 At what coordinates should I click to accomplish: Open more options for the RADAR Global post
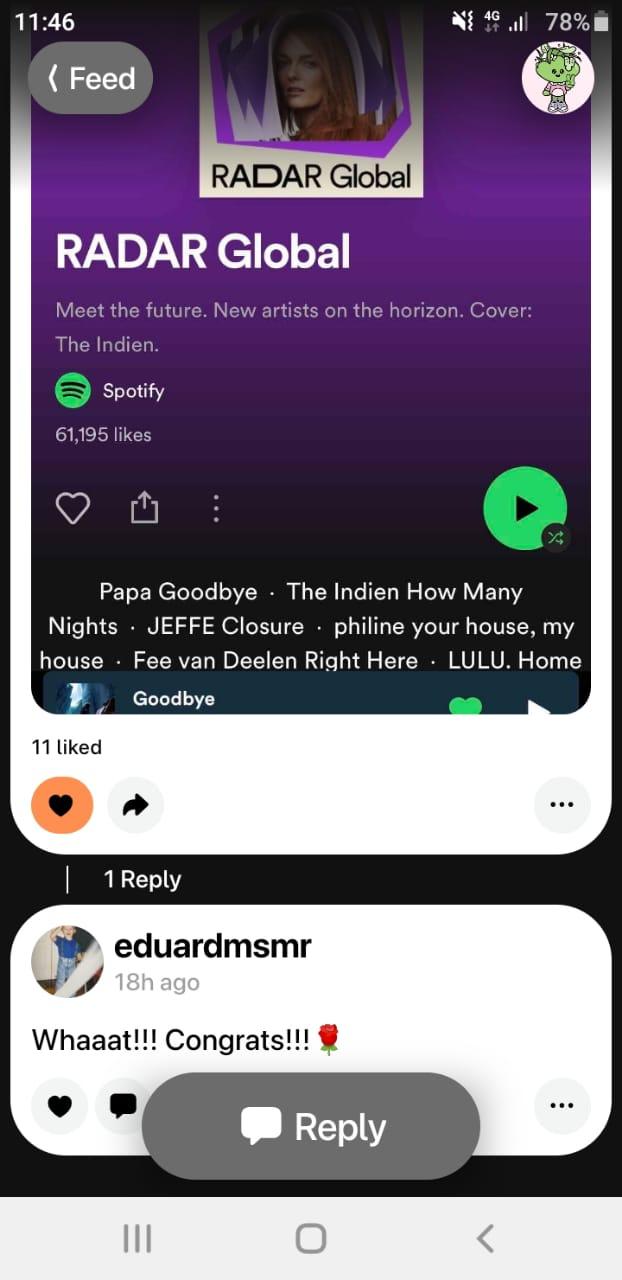562,805
